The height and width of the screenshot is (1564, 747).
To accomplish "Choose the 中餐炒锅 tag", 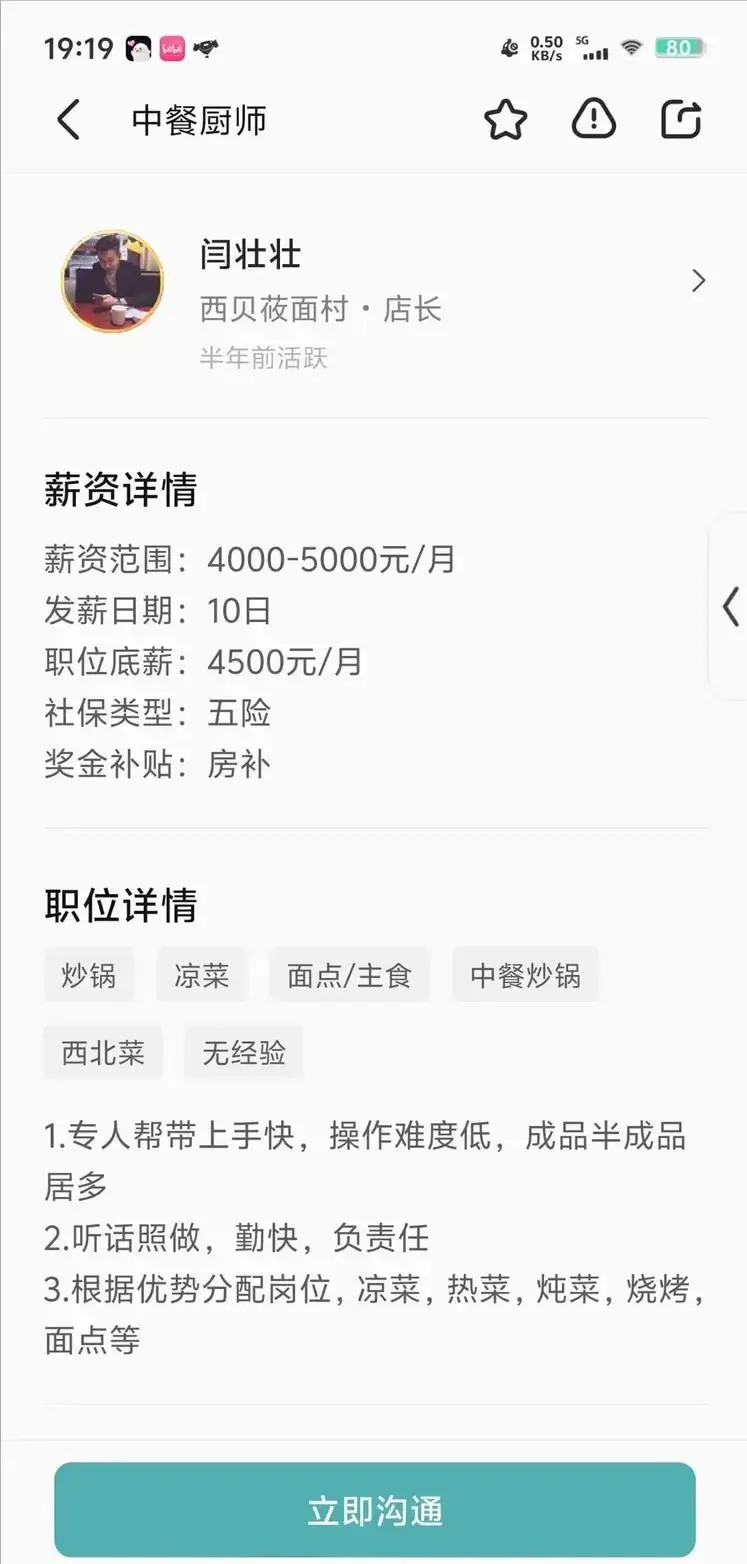I will (525, 975).
